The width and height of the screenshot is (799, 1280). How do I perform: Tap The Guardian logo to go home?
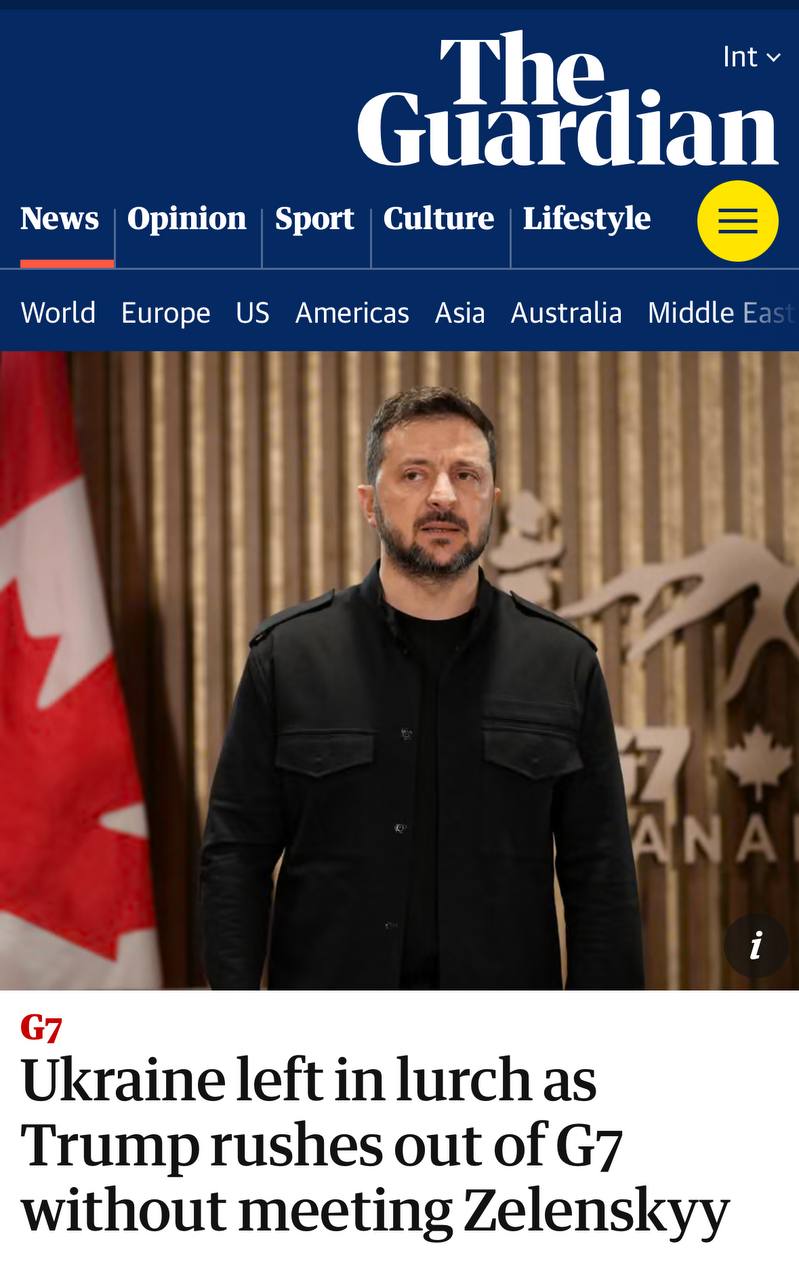click(x=567, y=99)
